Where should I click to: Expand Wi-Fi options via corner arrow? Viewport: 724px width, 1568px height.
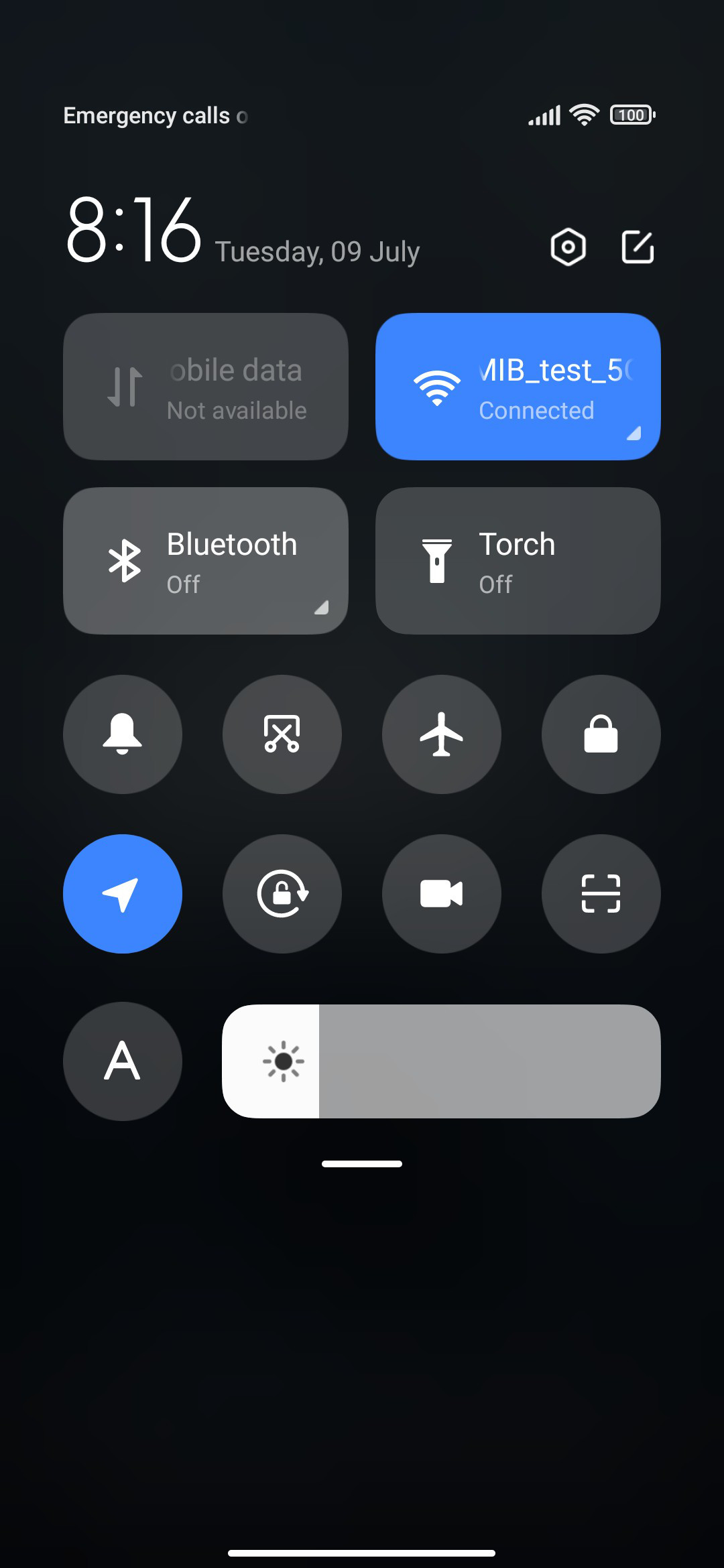tap(634, 434)
